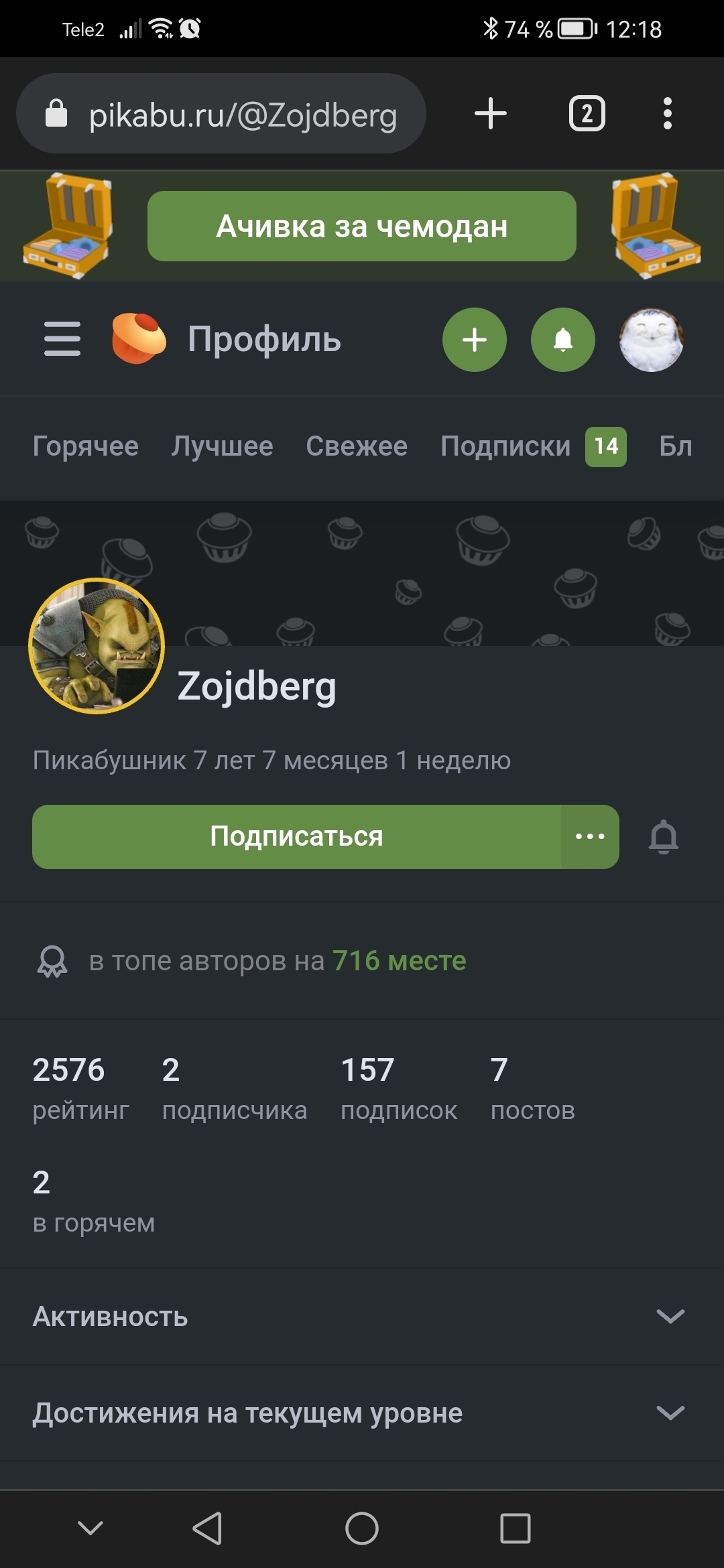Image resolution: width=724 pixels, height=1568 pixels.
Task: Tap the 'Ачивка за чемодан' banner button
Action: [361, 226]
